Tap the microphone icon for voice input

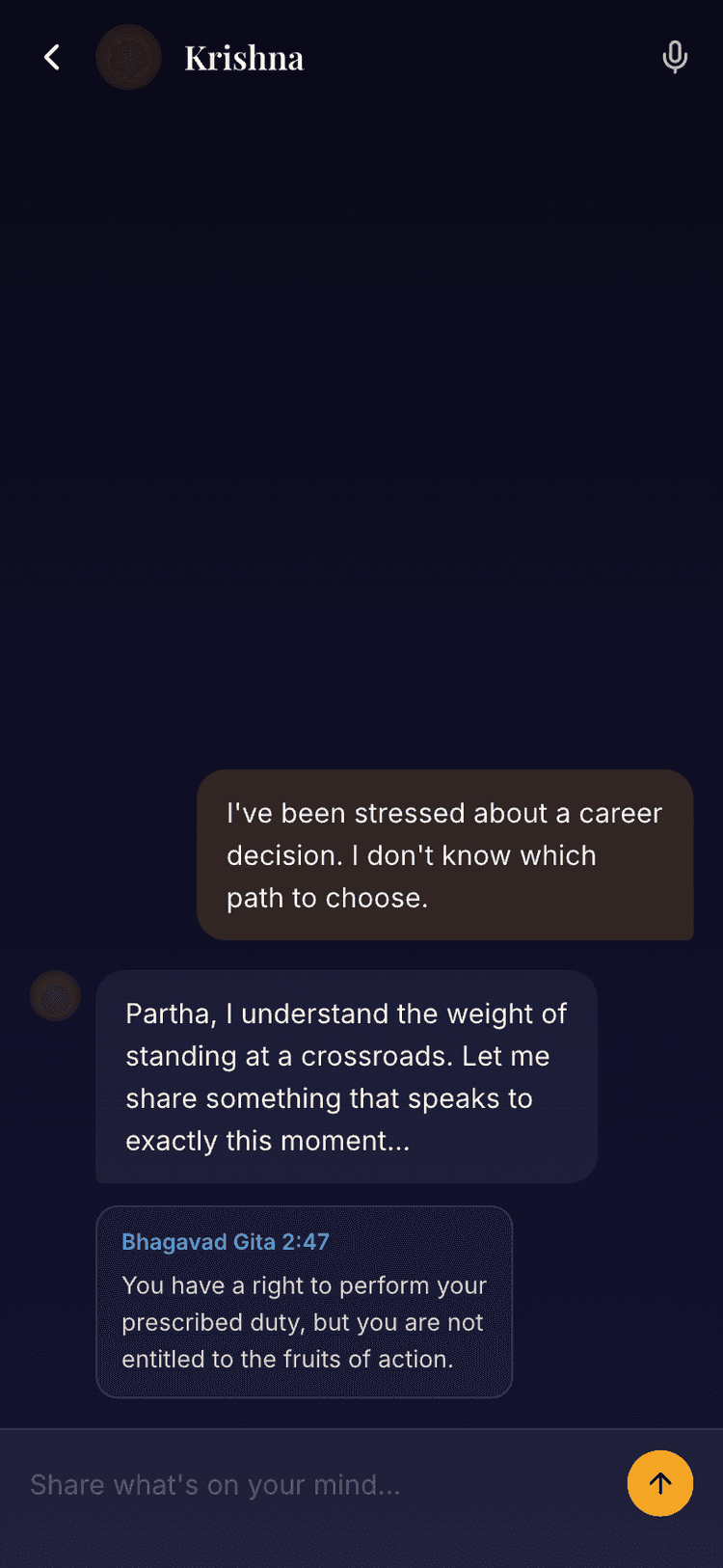click(674, 56)
